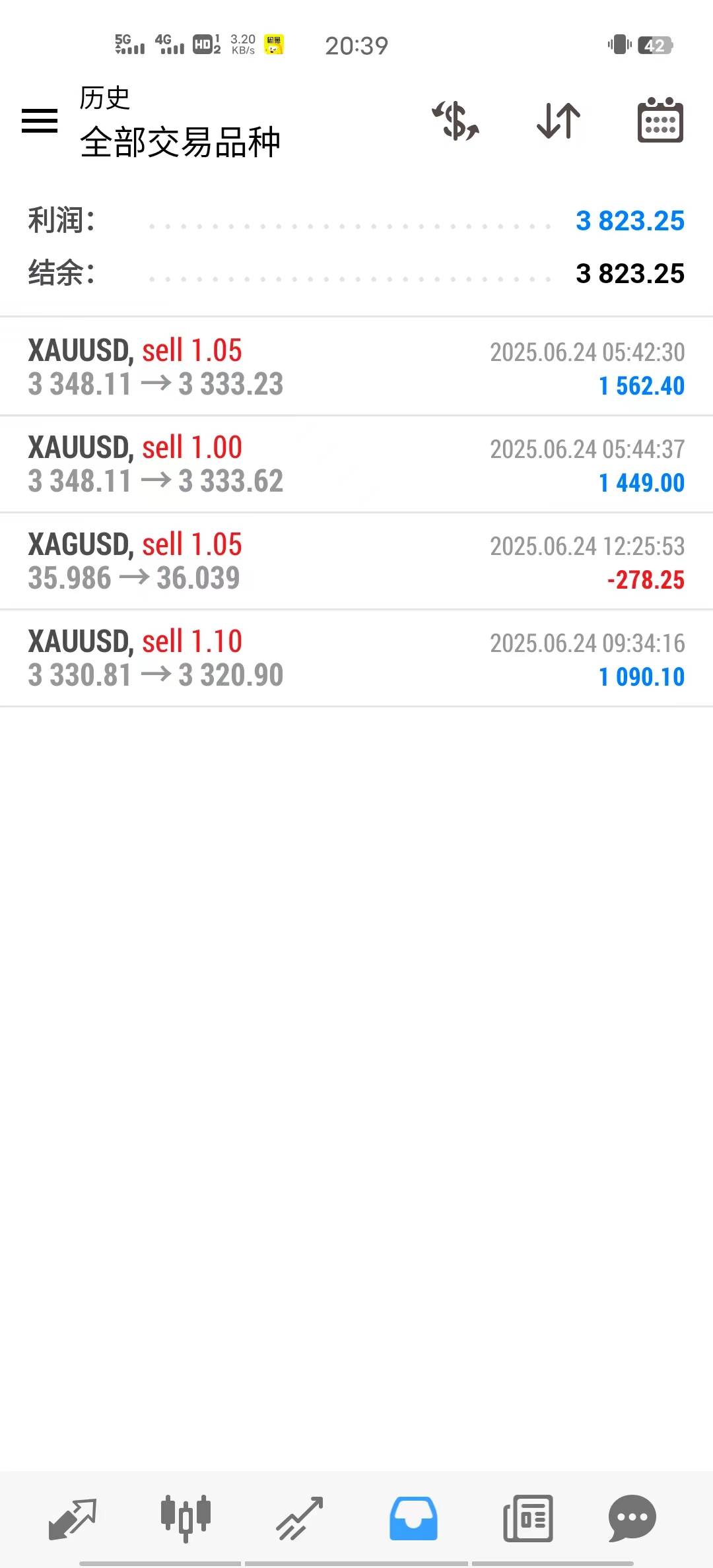The height and width of the screenshot is (1568, 713).
Task: Select the history inbox tab
Action: tap(413, 1519)
